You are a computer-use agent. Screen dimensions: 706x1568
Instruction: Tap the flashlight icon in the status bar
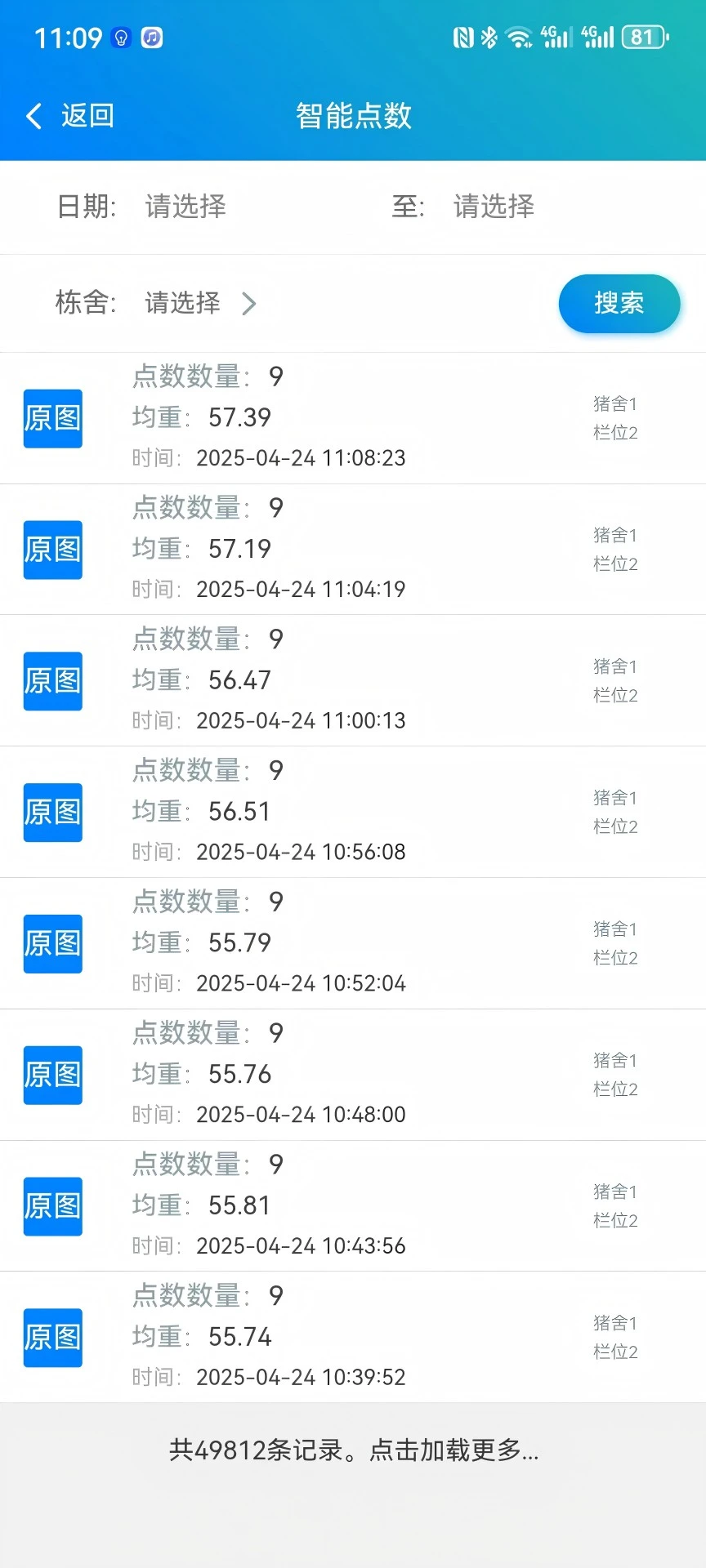pos(119,38)
